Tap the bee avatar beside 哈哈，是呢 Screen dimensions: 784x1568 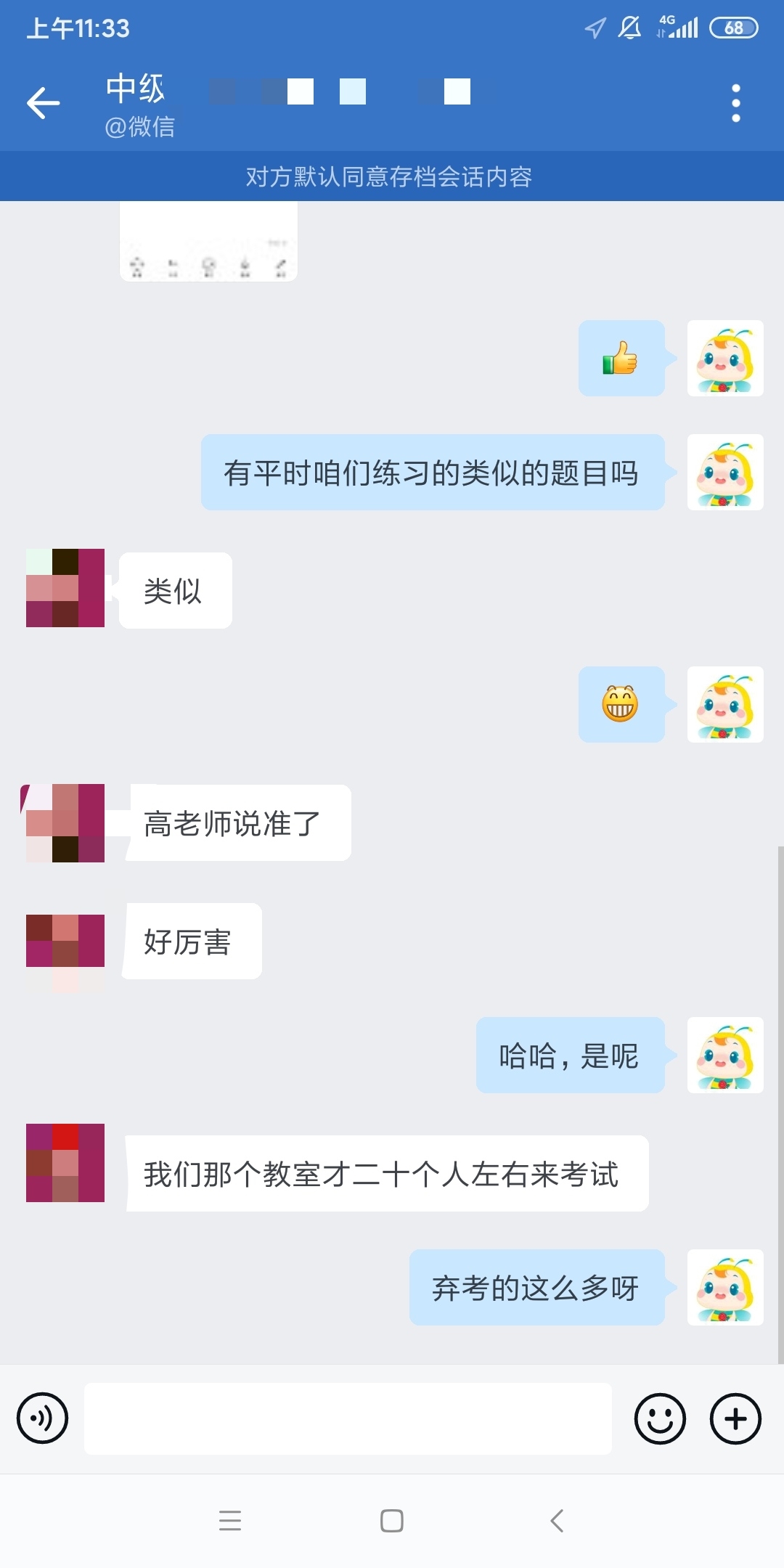pyautogui.click(x=724, y=1056)
